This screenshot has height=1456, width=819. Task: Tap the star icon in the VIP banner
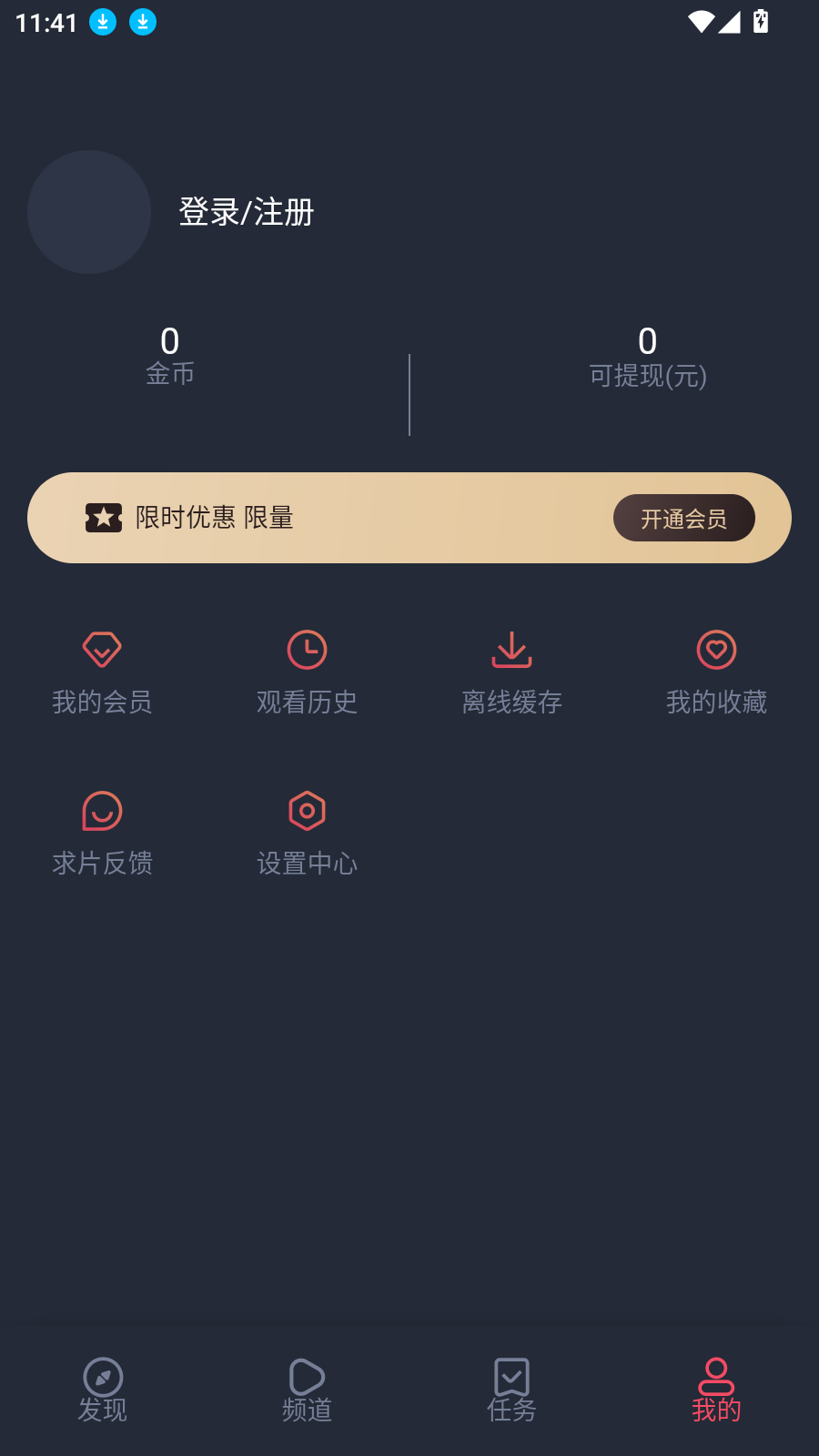coord(104,517)
